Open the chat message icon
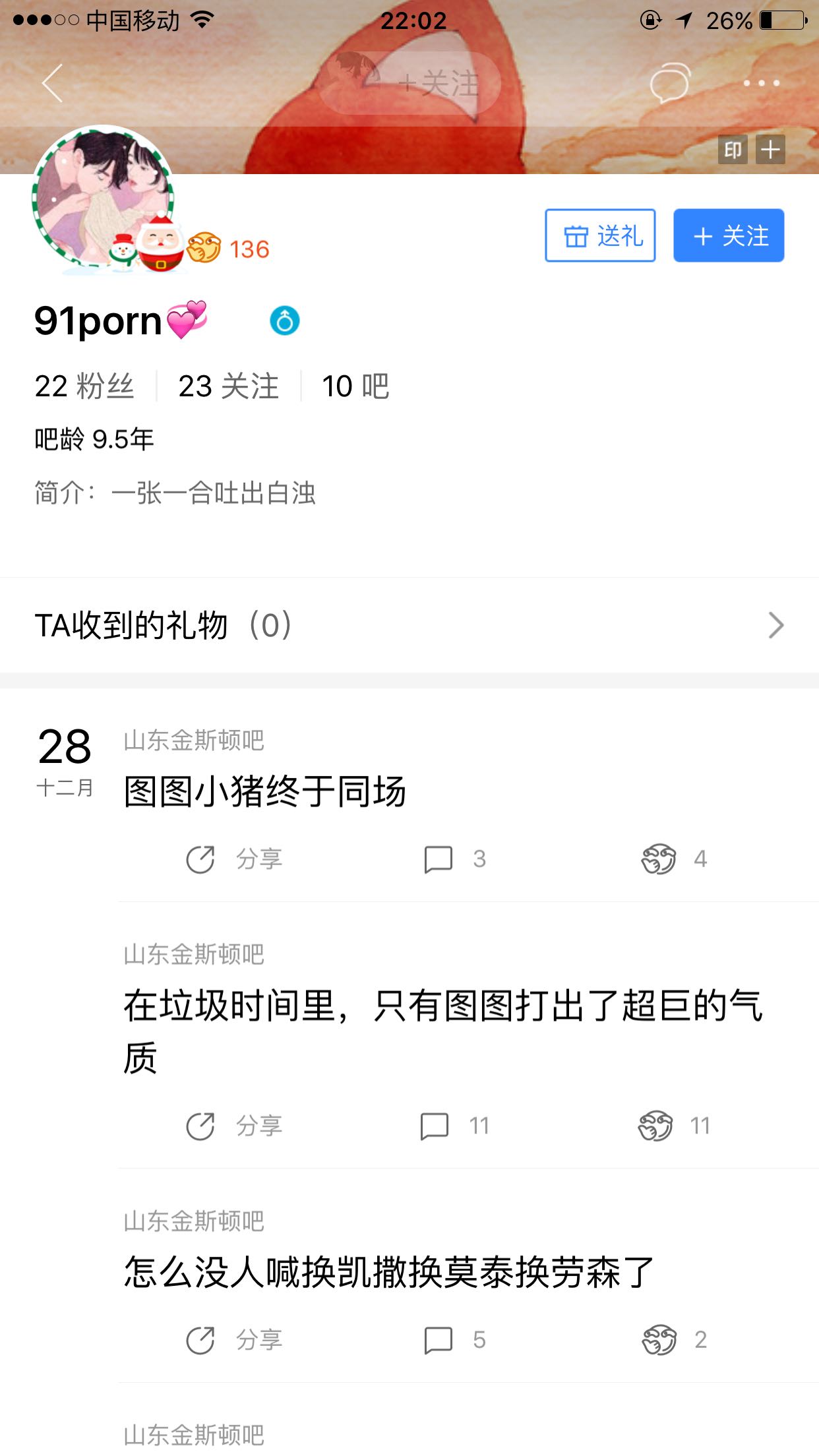The height and width of the screenshot is (1456, 819). click(670, 83)
